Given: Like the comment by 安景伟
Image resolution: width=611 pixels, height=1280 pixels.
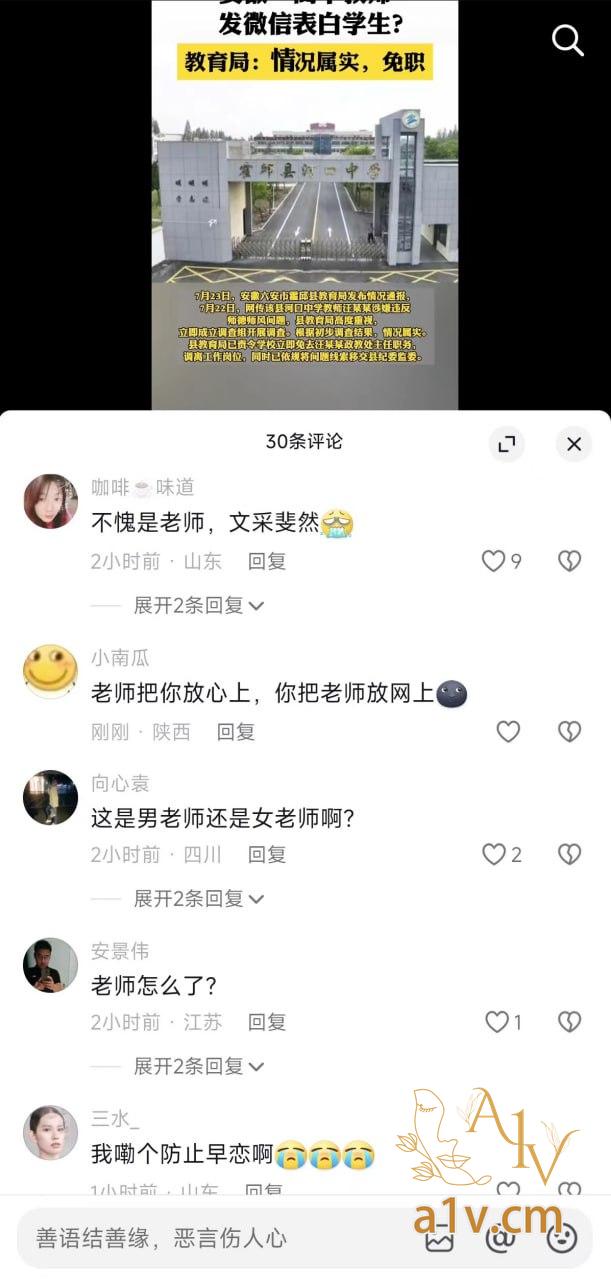Looking at the screenshot, I should (496, 1022).
